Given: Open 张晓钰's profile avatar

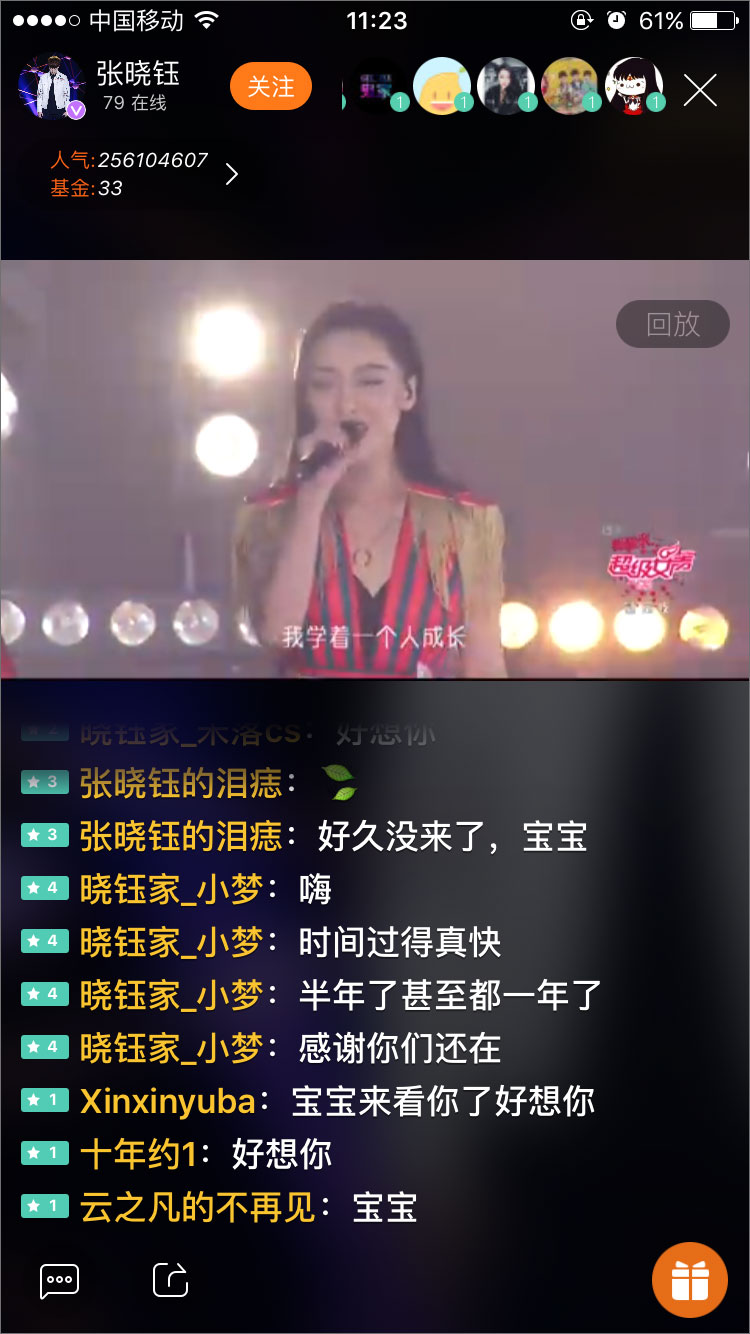Looking at the screenshot, I should (51, 87).
